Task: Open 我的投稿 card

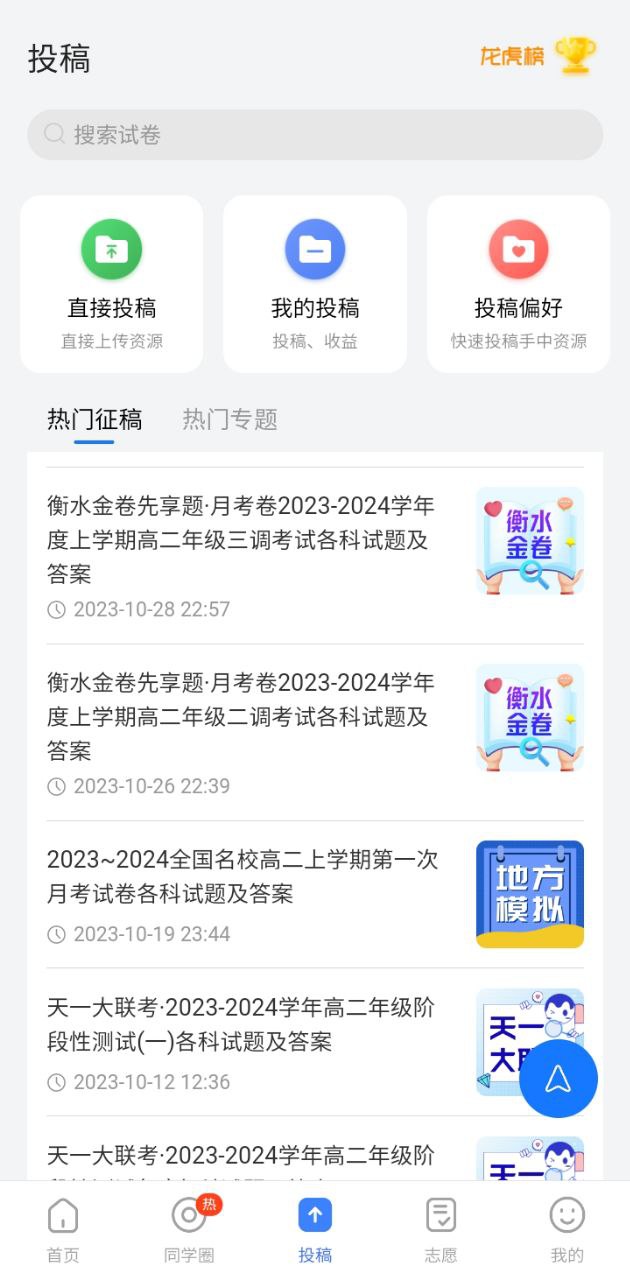Action: click(315, 284)
